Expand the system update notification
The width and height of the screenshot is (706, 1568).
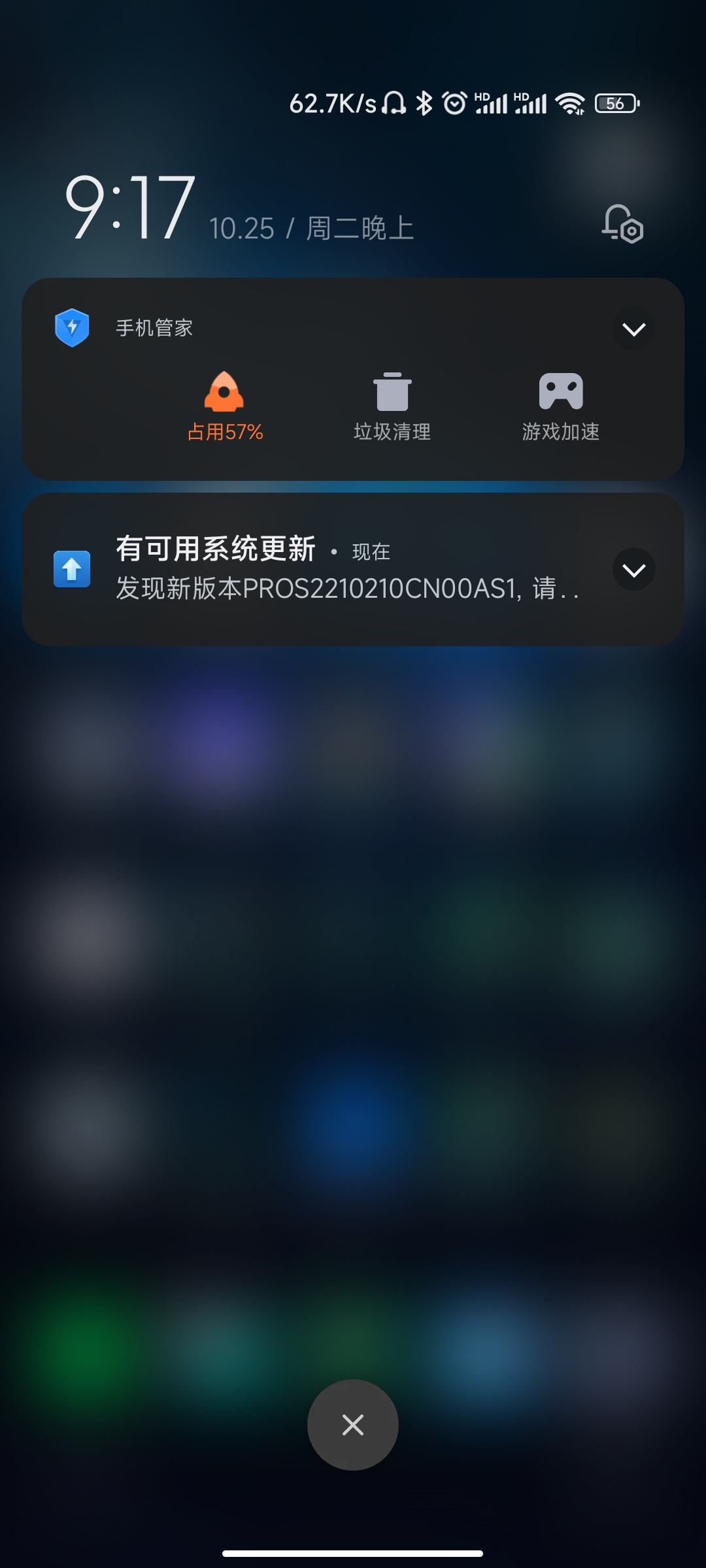633,570
